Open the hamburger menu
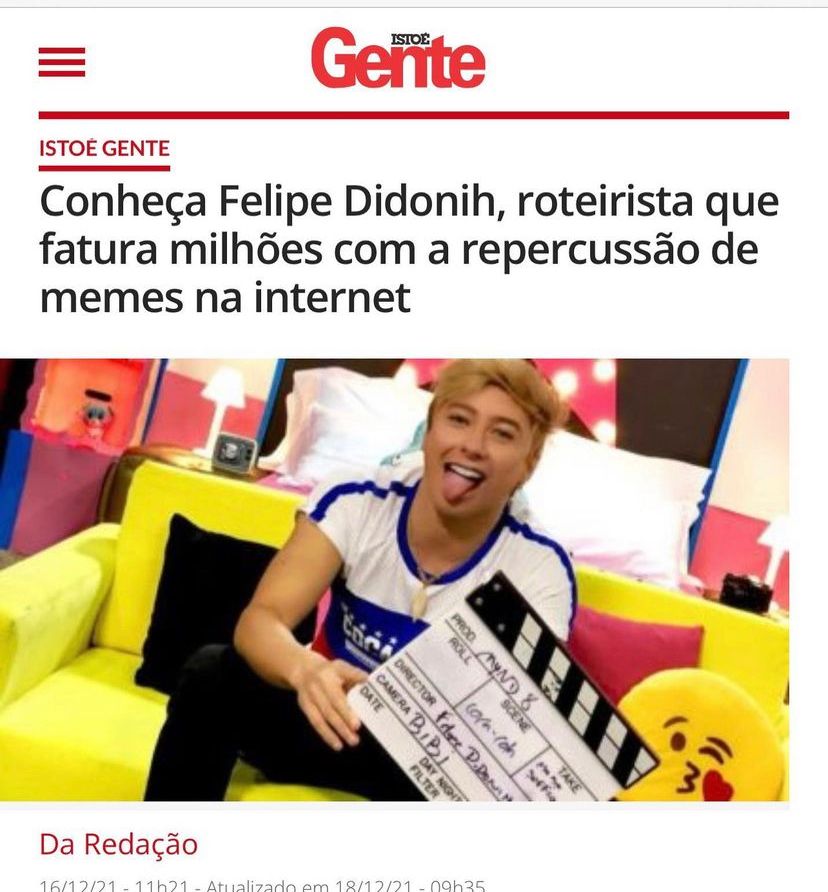This screenshot has height=892, width=828. click(62, 63)
